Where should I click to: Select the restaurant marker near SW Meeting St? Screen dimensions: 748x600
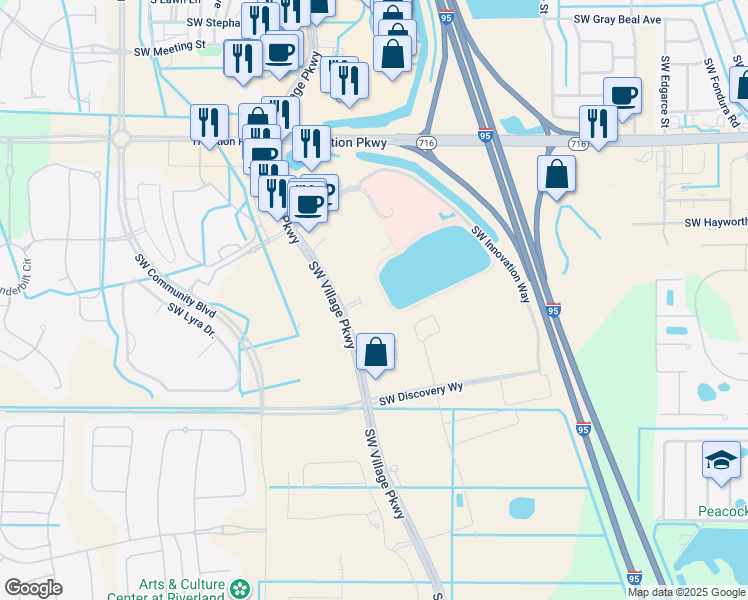(x=243, y=58)
